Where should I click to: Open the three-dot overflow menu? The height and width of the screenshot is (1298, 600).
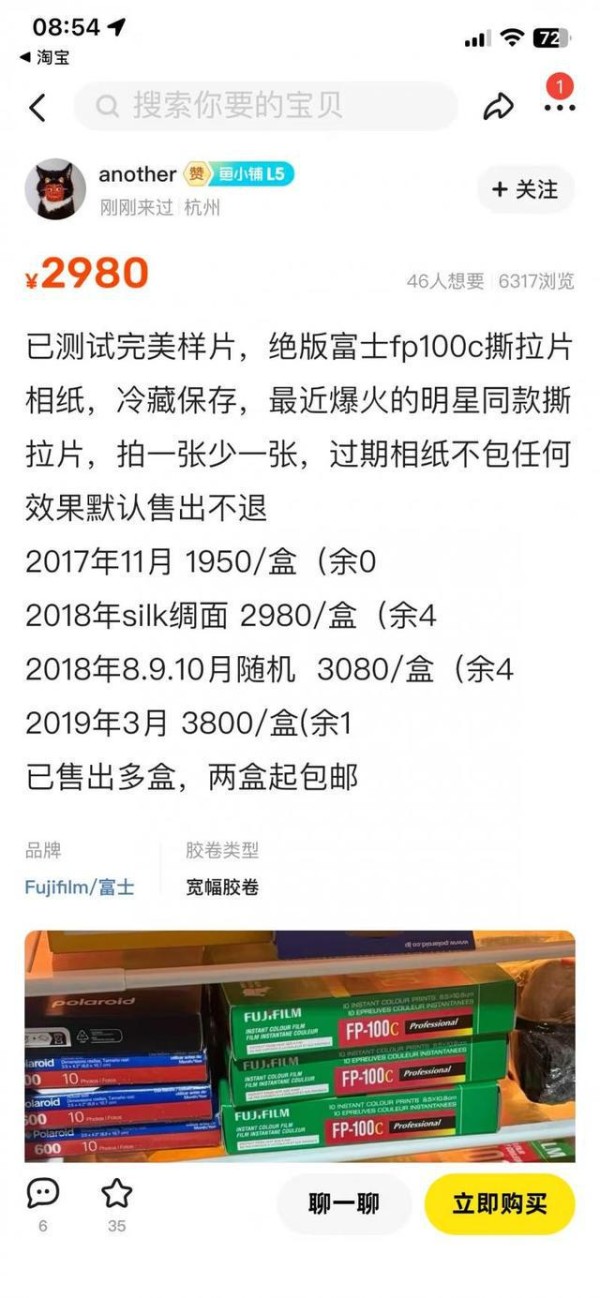coord(559,106)
